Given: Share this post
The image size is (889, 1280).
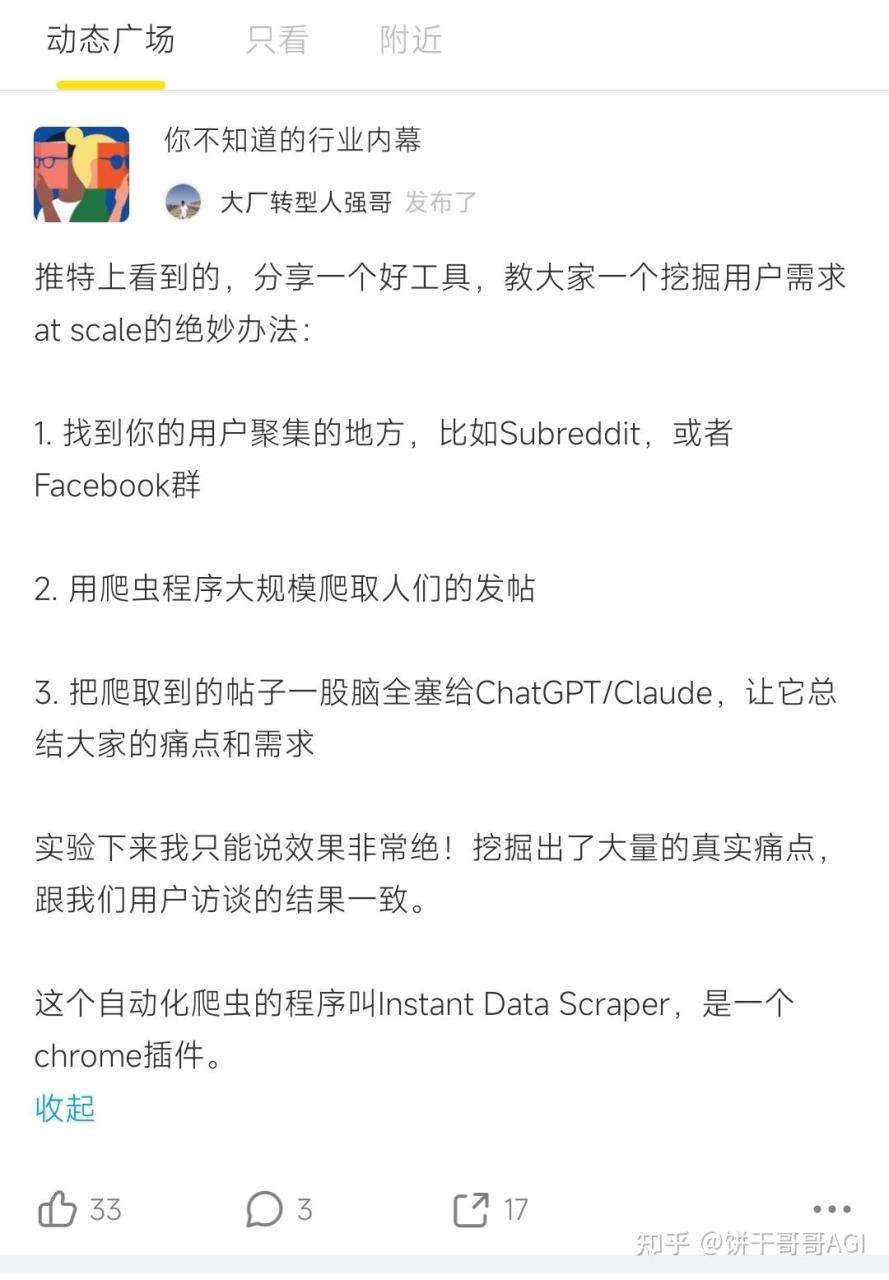Looking at the screenshot, I should pyautogui.click(x=471, y=1210).
